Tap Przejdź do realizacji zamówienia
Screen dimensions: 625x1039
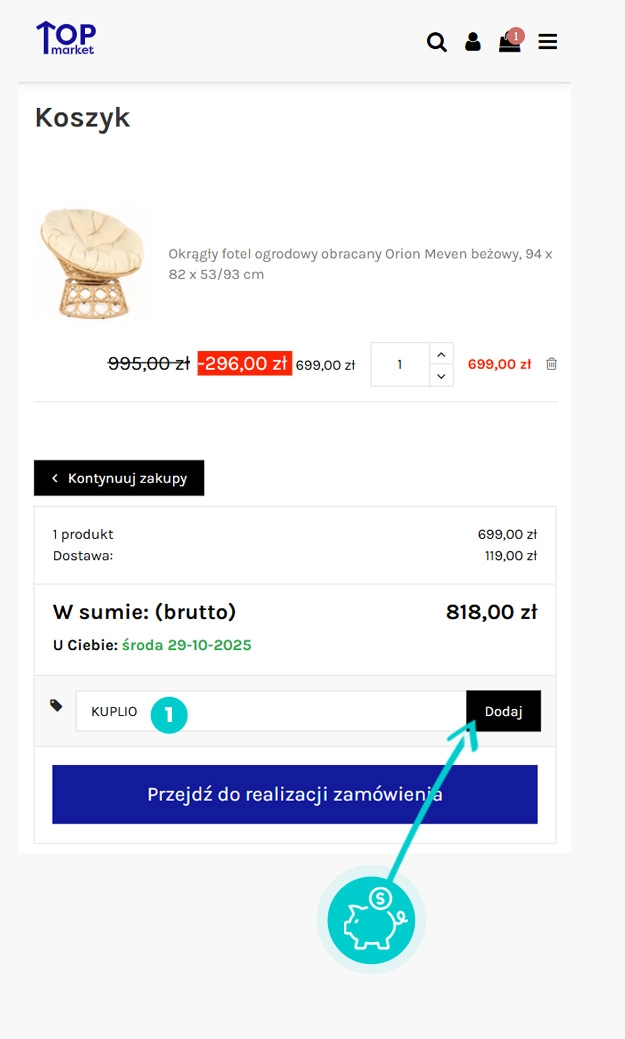coord(295,795)
